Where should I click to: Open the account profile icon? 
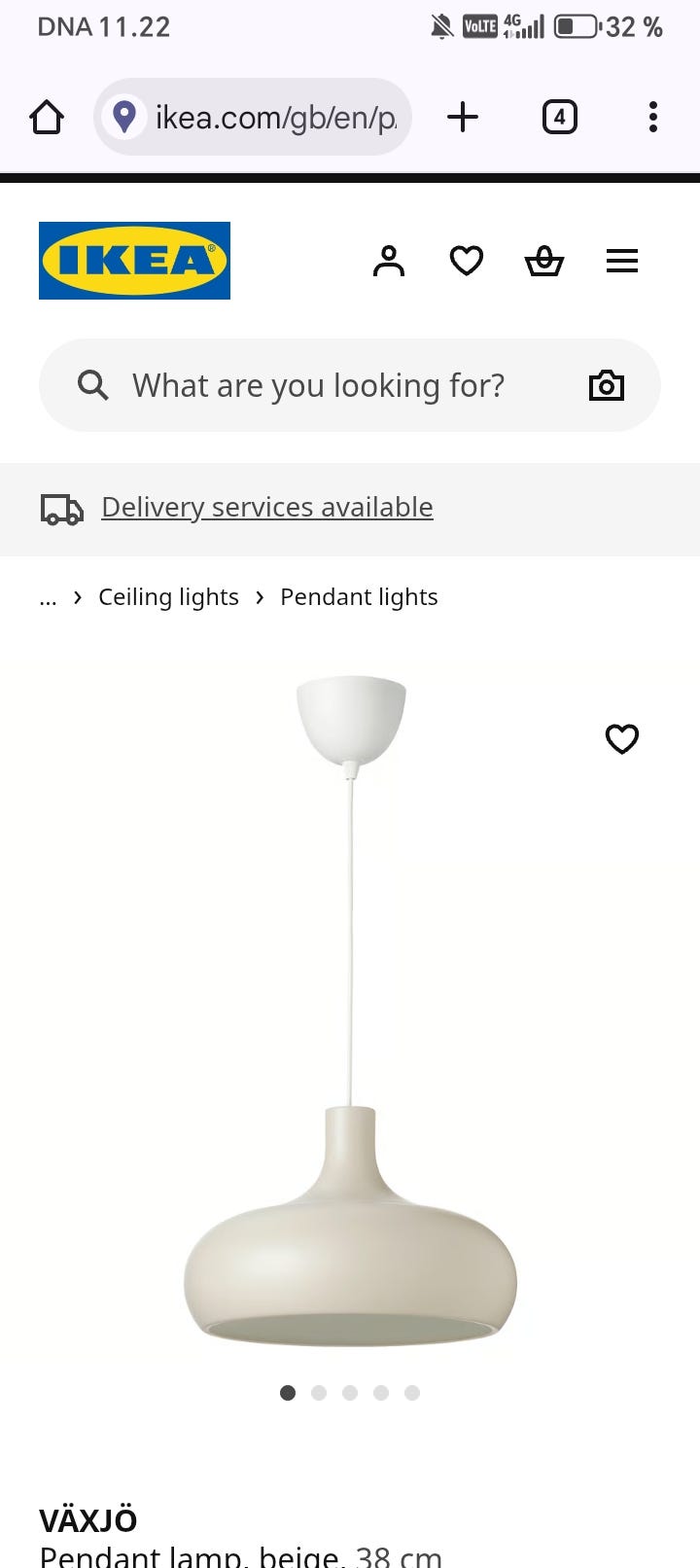click(x=389, y=261)
